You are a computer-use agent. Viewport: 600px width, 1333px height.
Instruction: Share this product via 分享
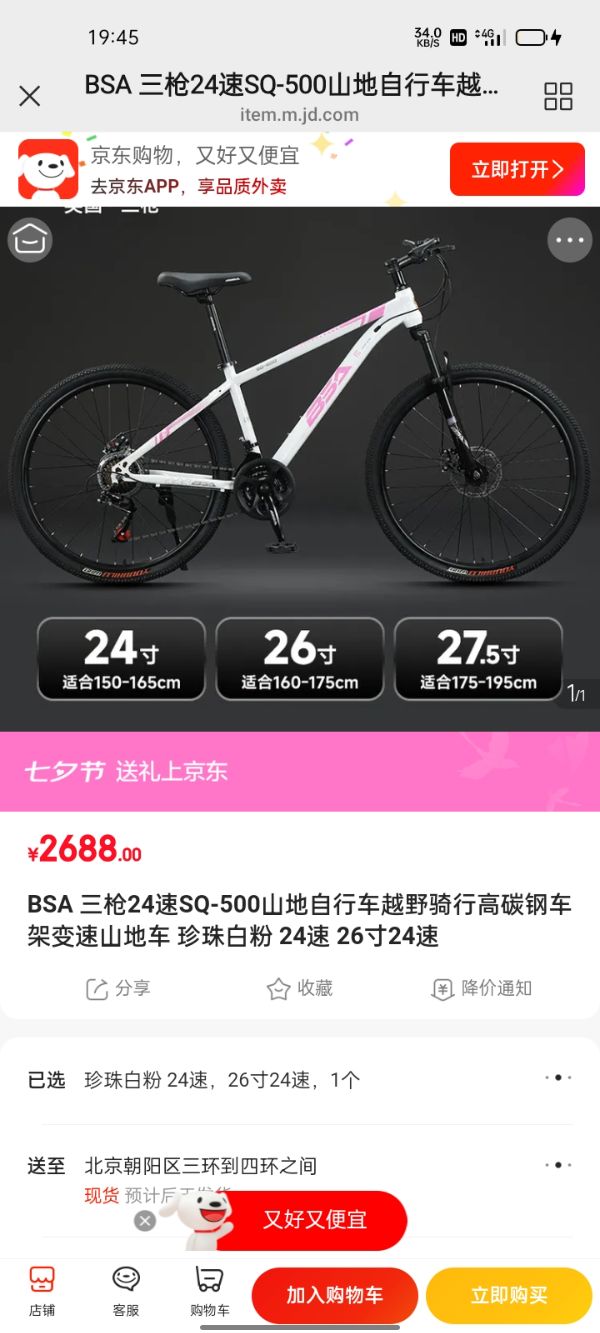(x=118, y=989)
